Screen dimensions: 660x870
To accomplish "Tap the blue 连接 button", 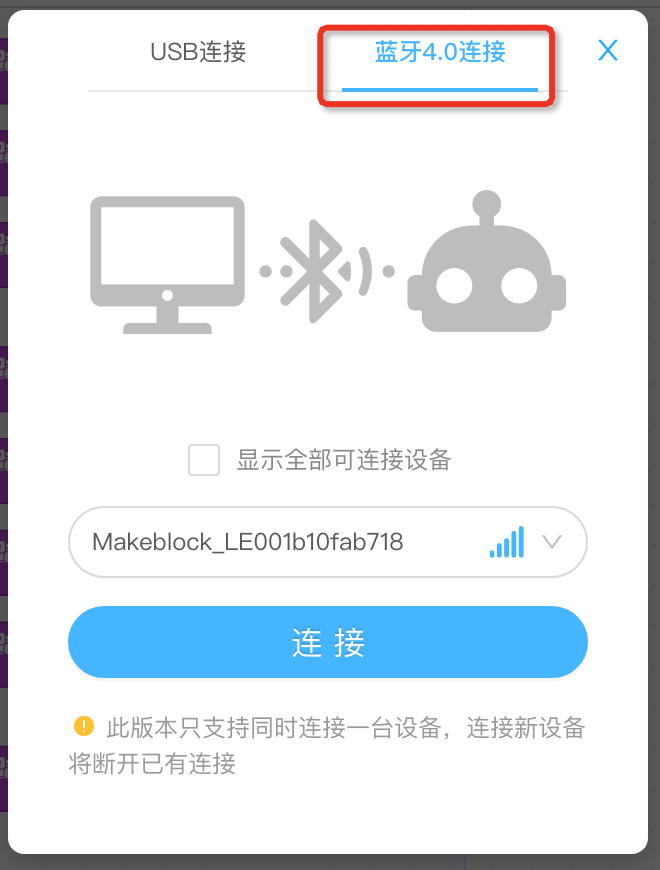I will [328, 643].
